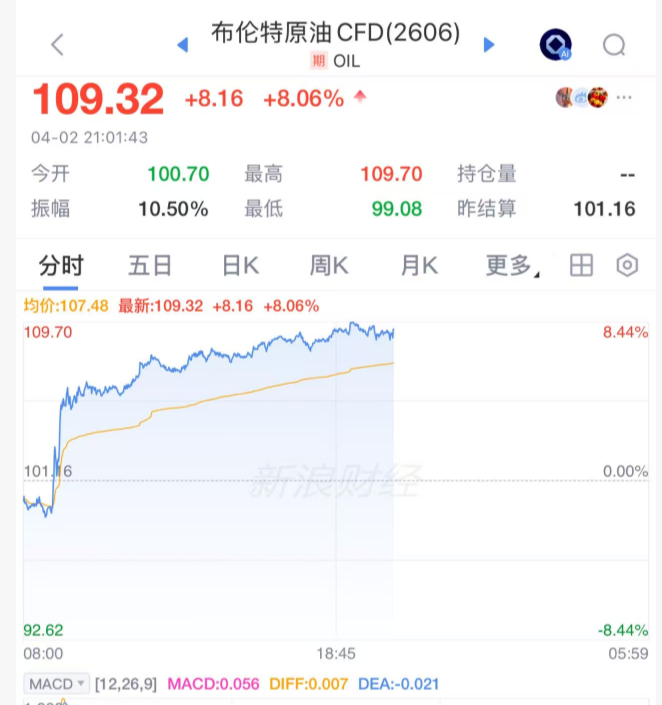This screenshot has height=705, width=662.
Task: Open search for quotes
Action: coord(614,45)
